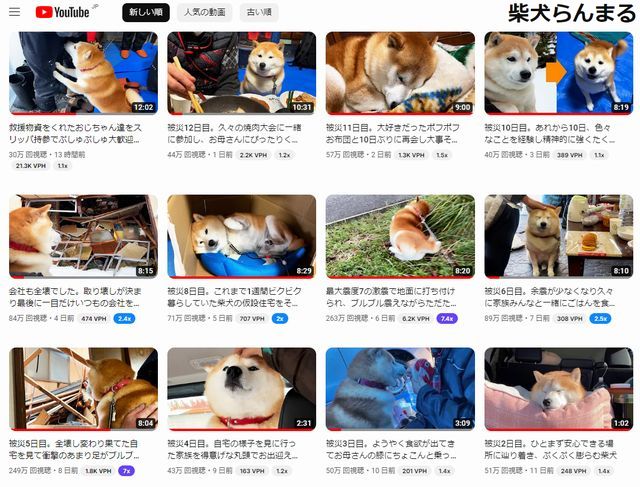Open the 12:02 video about 救援物資
This screenshot has width=640, height=487.
point(82,73)
